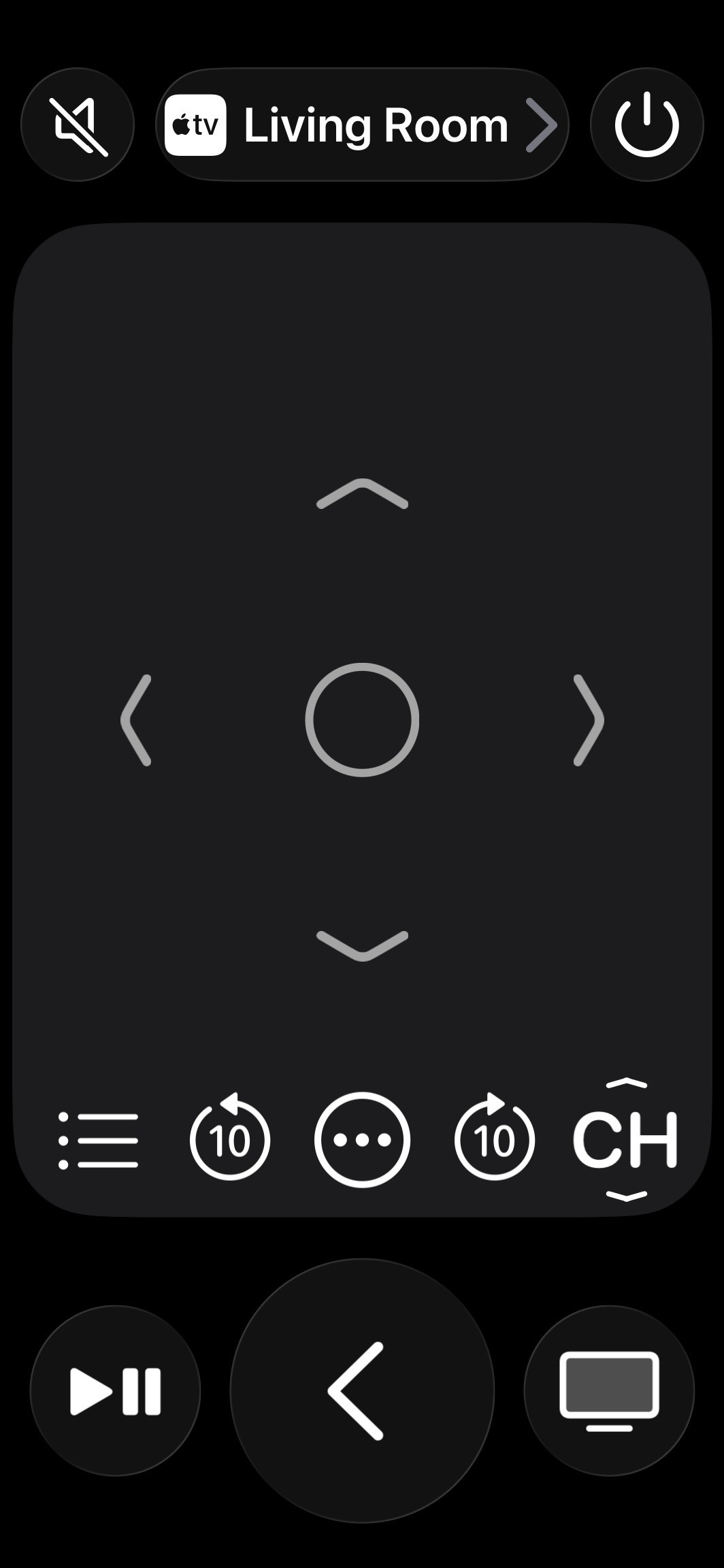Navigate right with the right arrow
The height and width of the screenshot is (1568, 724).
[x=588, y=720]
